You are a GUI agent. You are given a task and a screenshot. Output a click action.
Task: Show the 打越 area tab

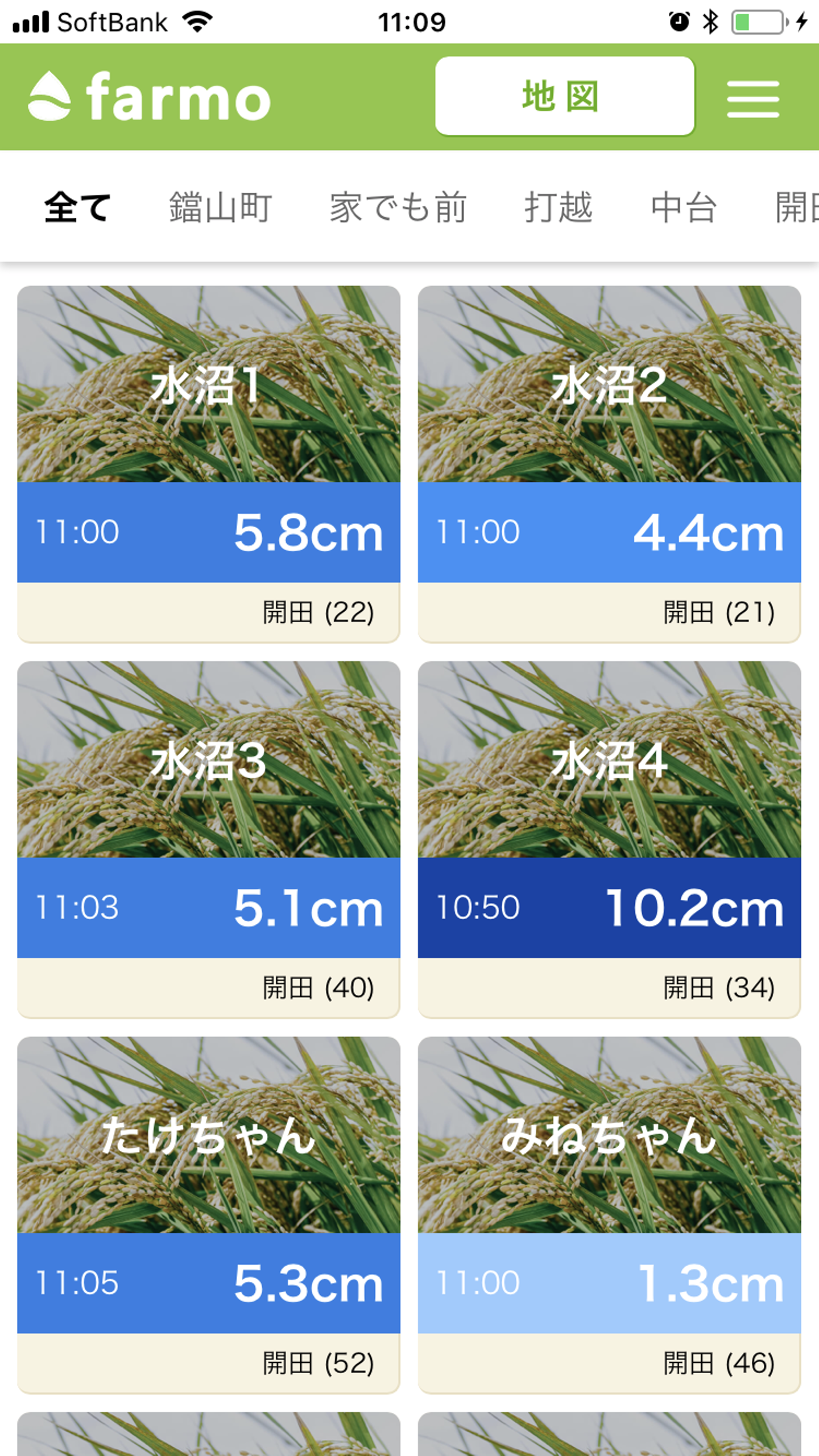[558, 207]
